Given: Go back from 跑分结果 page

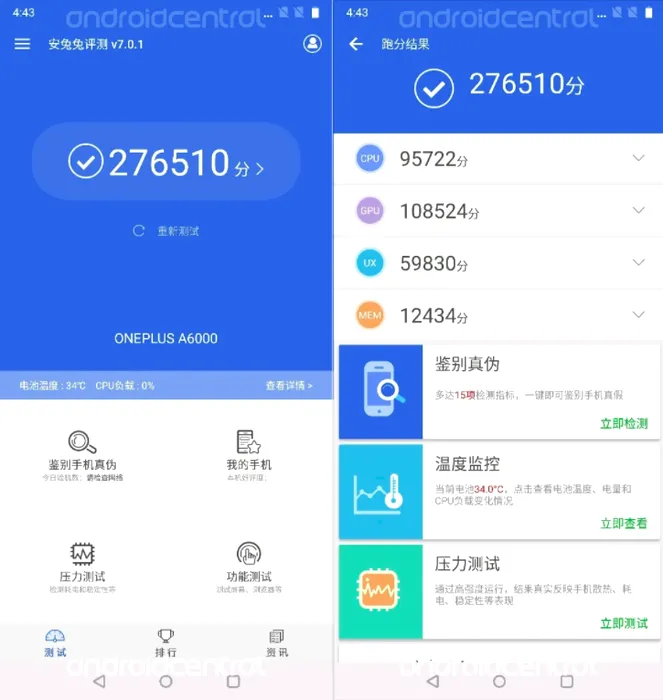Looking at the screenshot, I should tap(355, 44).
